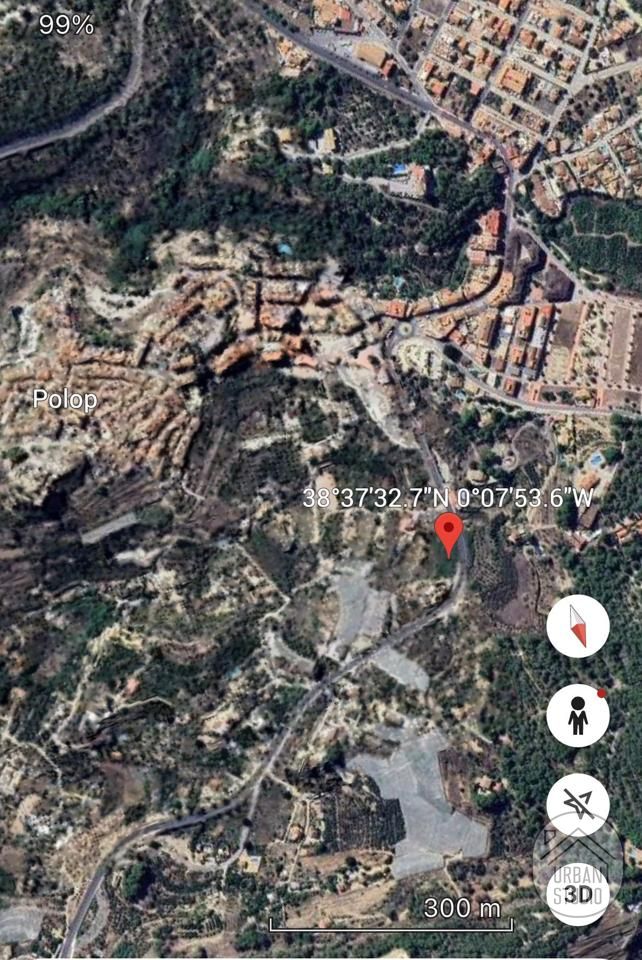Tap the my location button

[578, 804]
